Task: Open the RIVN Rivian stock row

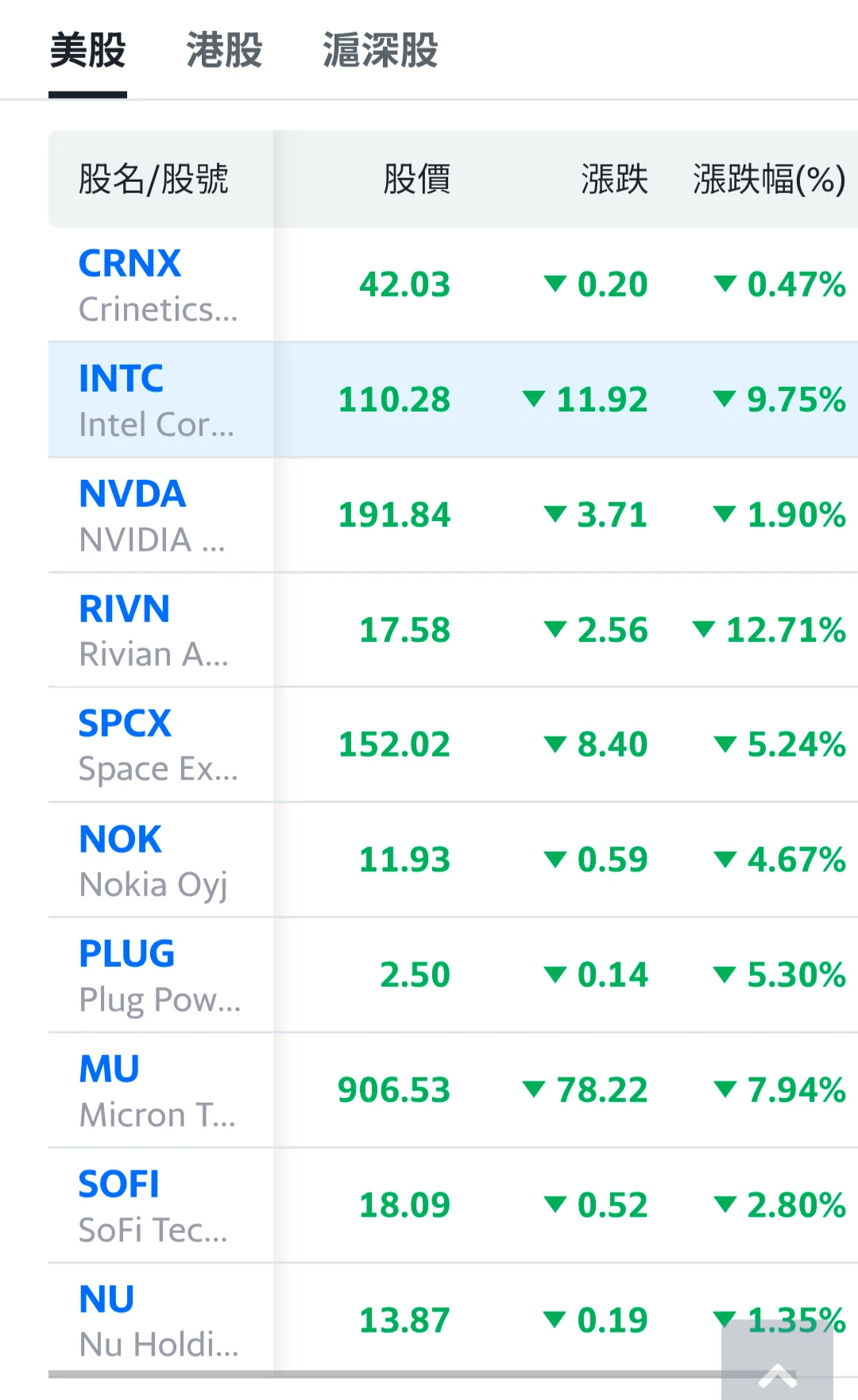Action: click(453, 630)
